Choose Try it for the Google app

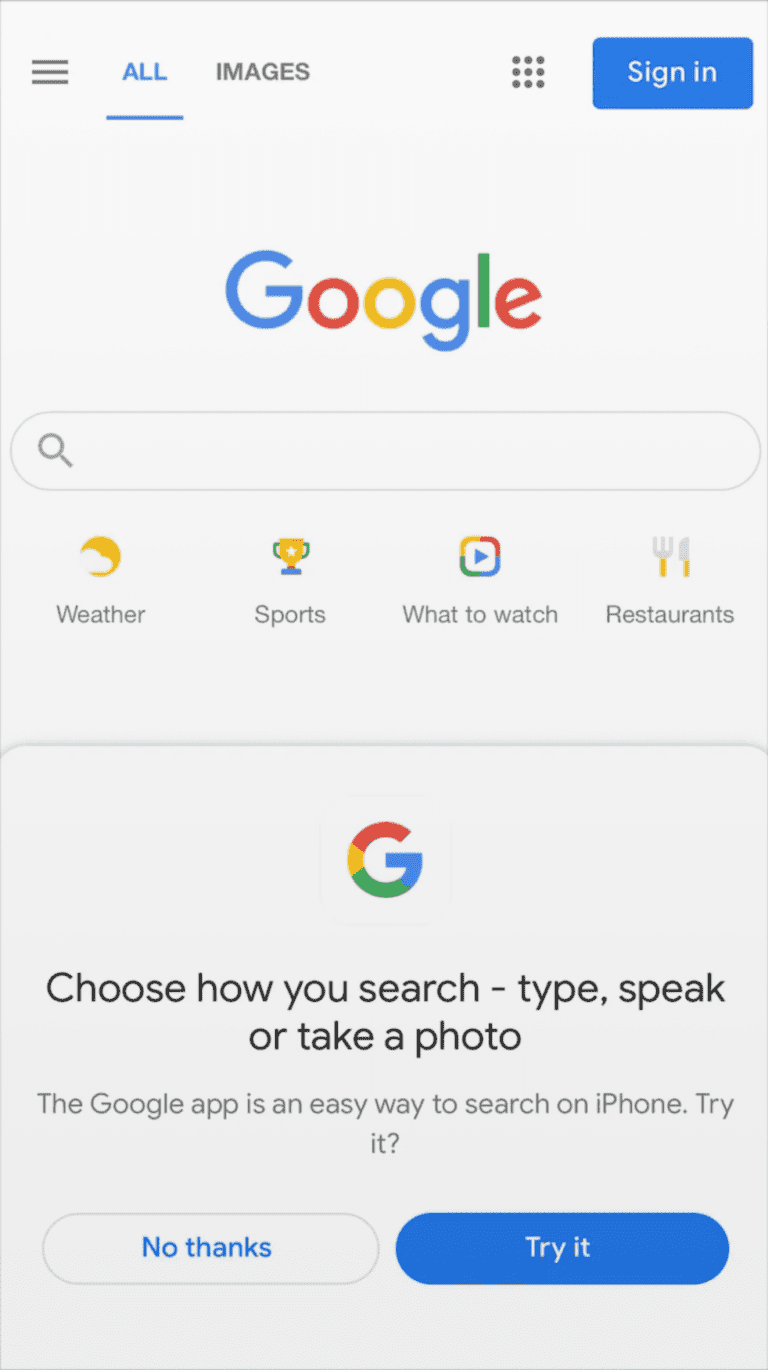(x=562, y=1248)
